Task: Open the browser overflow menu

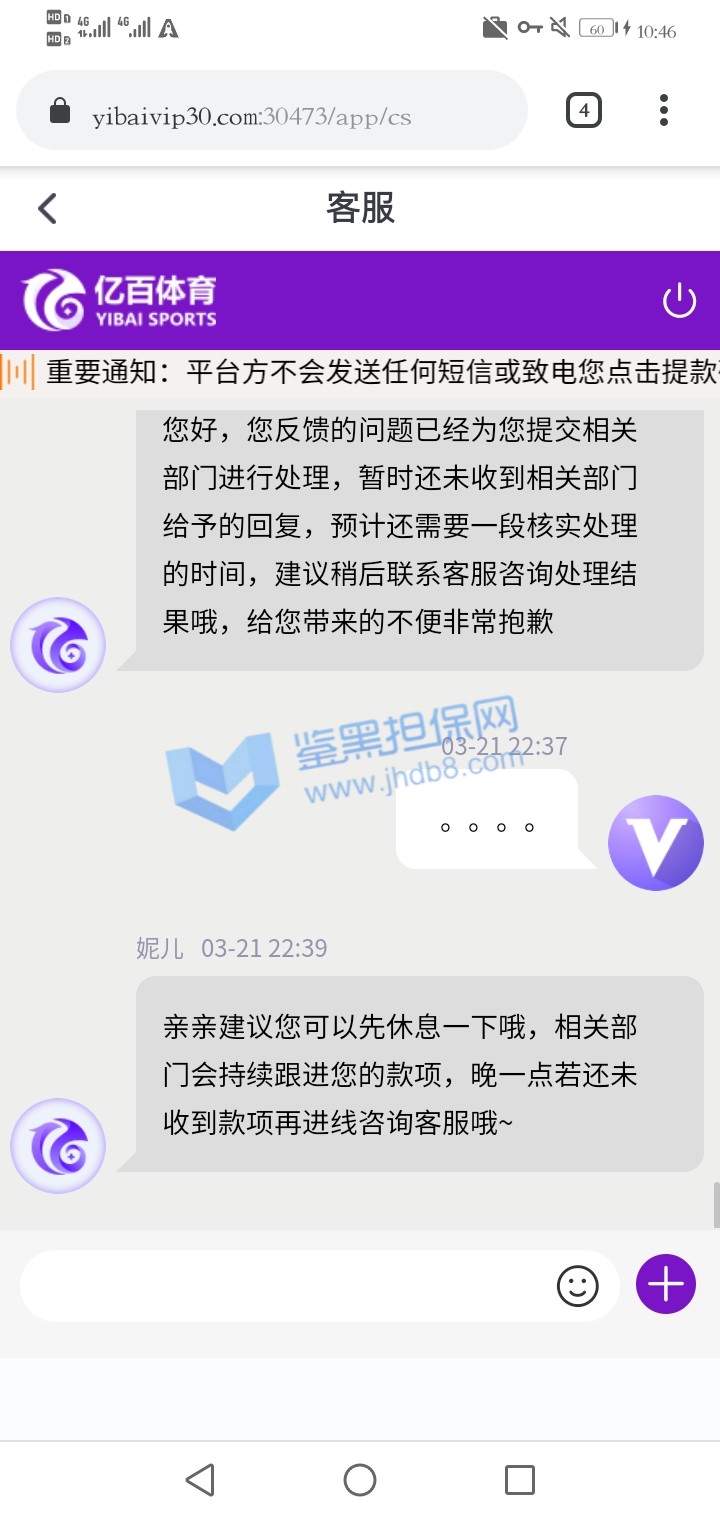Action: pos(664,111)
